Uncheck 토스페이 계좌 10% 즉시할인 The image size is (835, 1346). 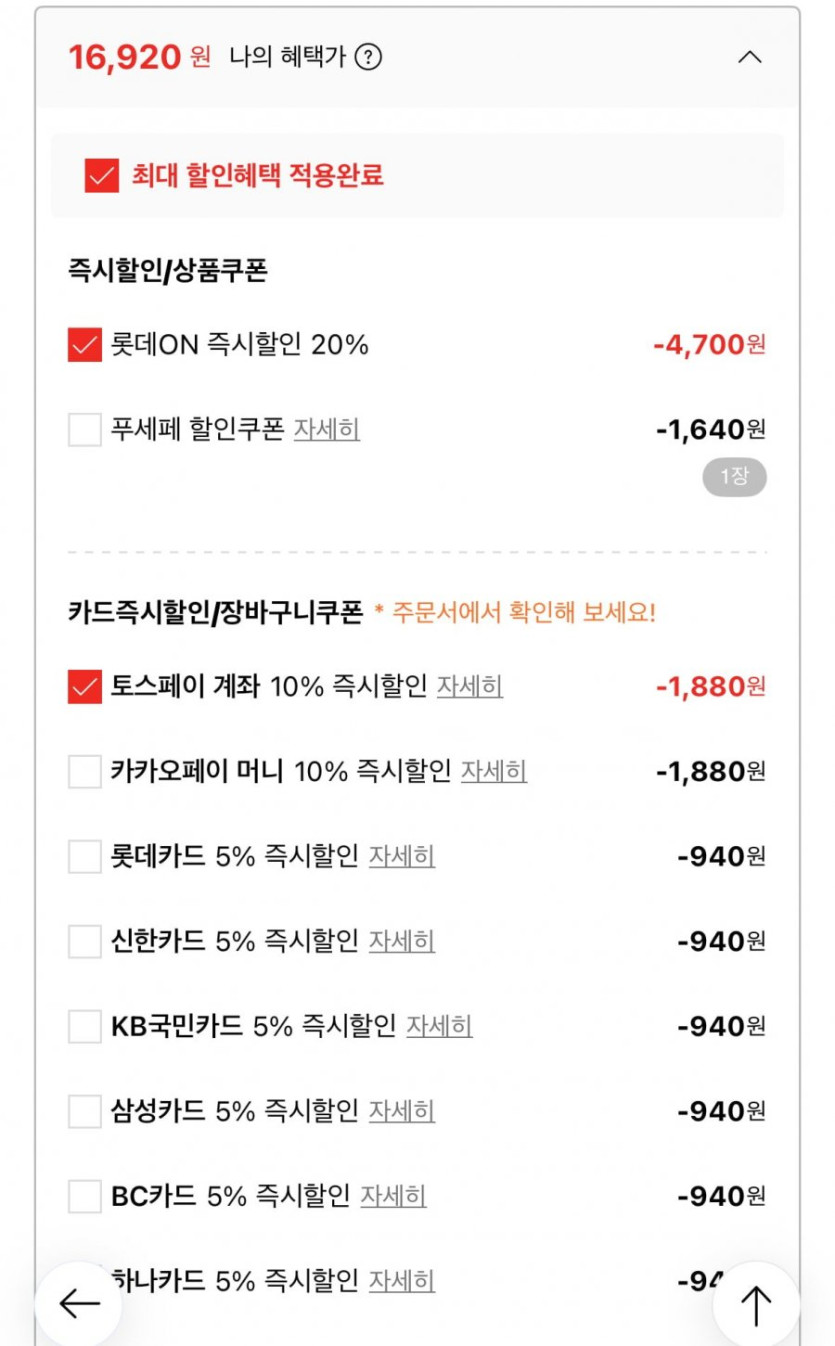click(x=85, y=687)
